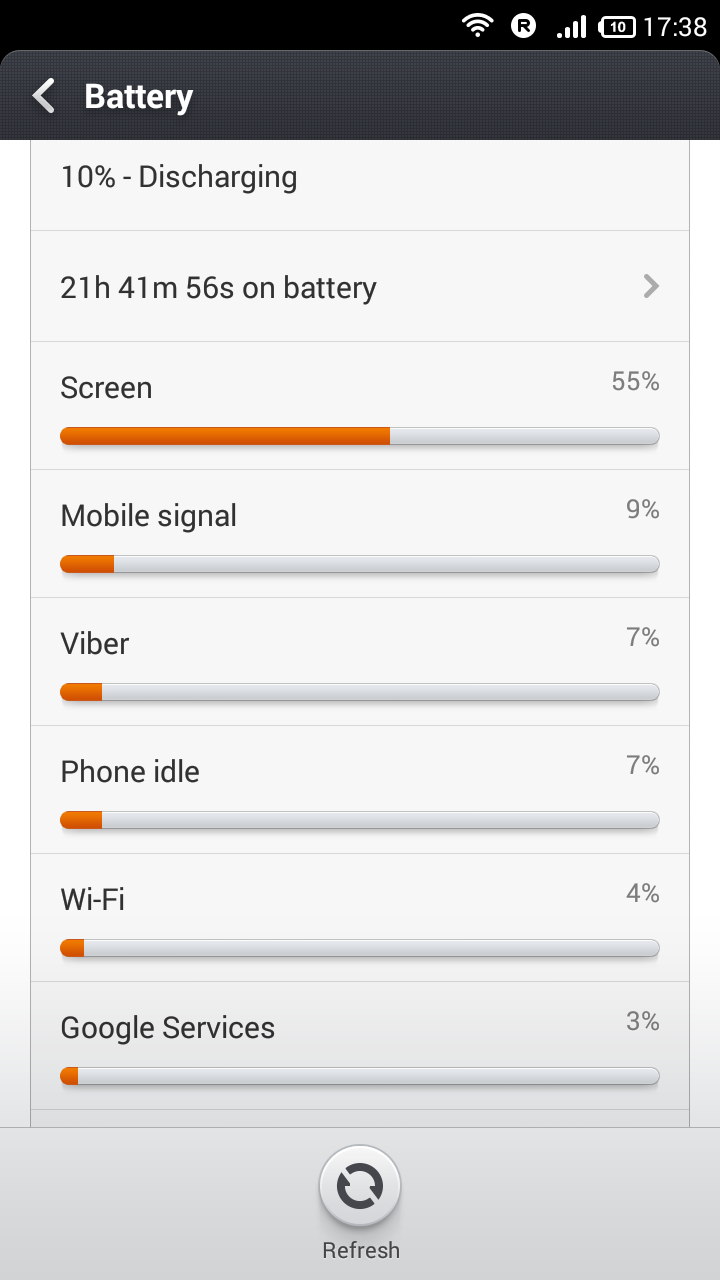View Google Services battery usage

tap(360, 1046)
